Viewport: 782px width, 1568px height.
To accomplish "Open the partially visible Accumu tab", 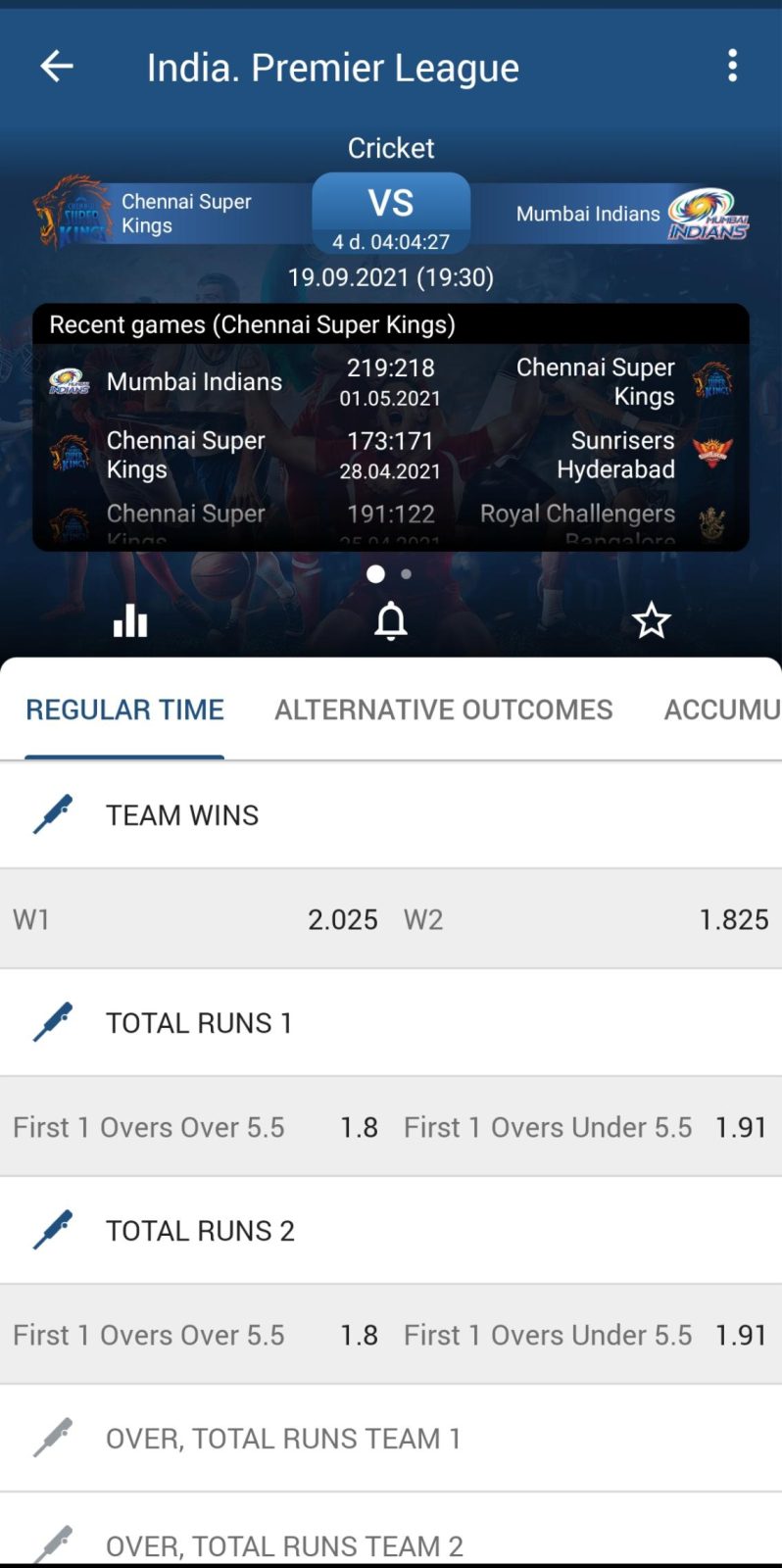I will tap(722, 710).
